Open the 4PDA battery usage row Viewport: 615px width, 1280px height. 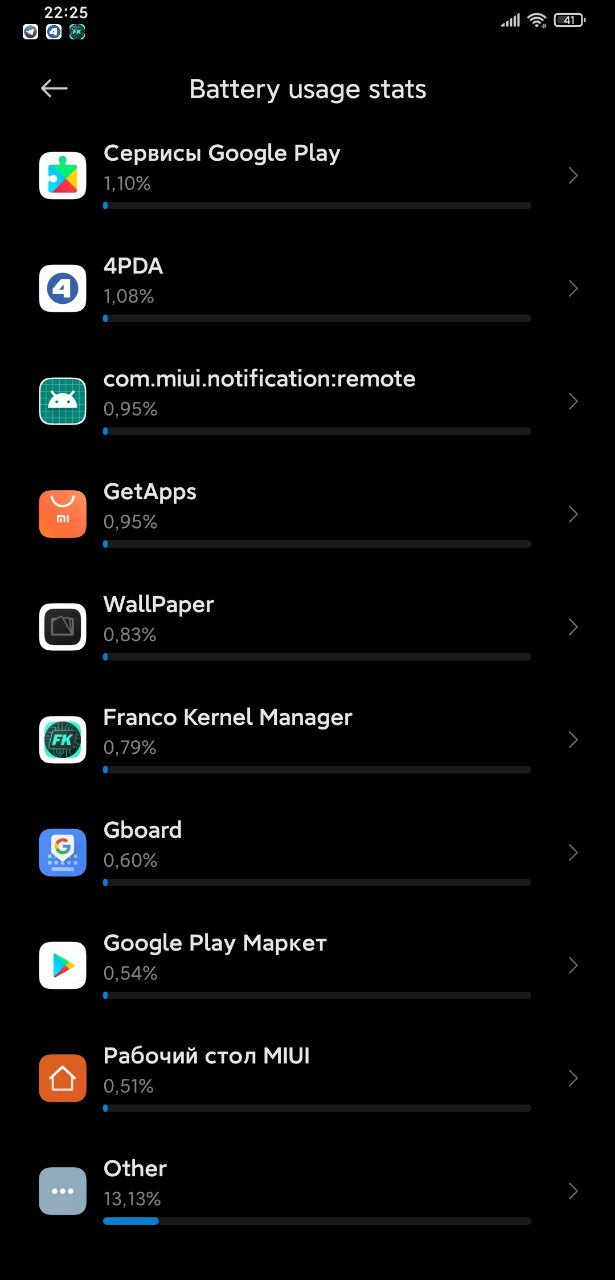307,288
